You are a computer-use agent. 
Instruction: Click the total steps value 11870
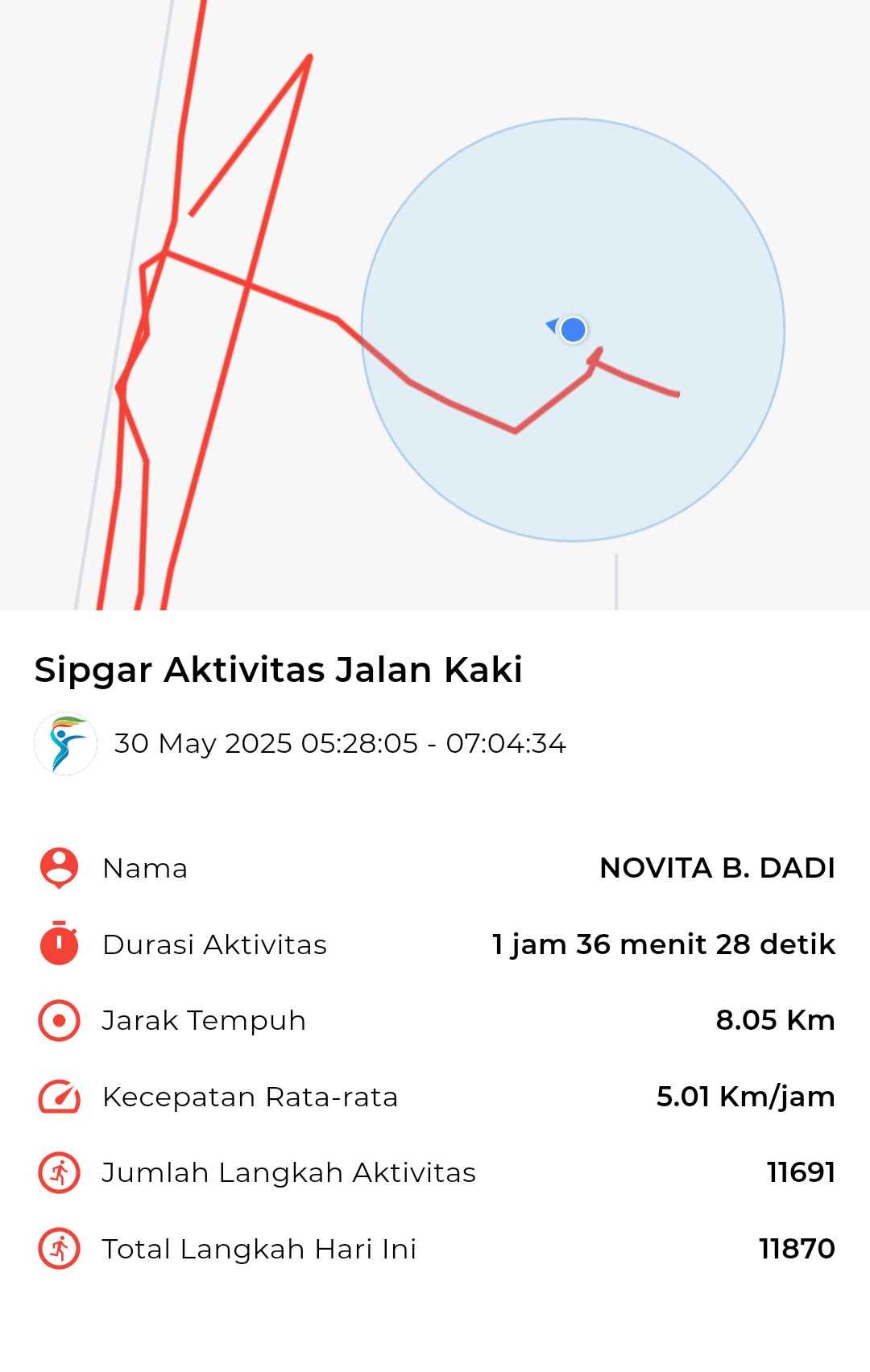pos(798,1248)
